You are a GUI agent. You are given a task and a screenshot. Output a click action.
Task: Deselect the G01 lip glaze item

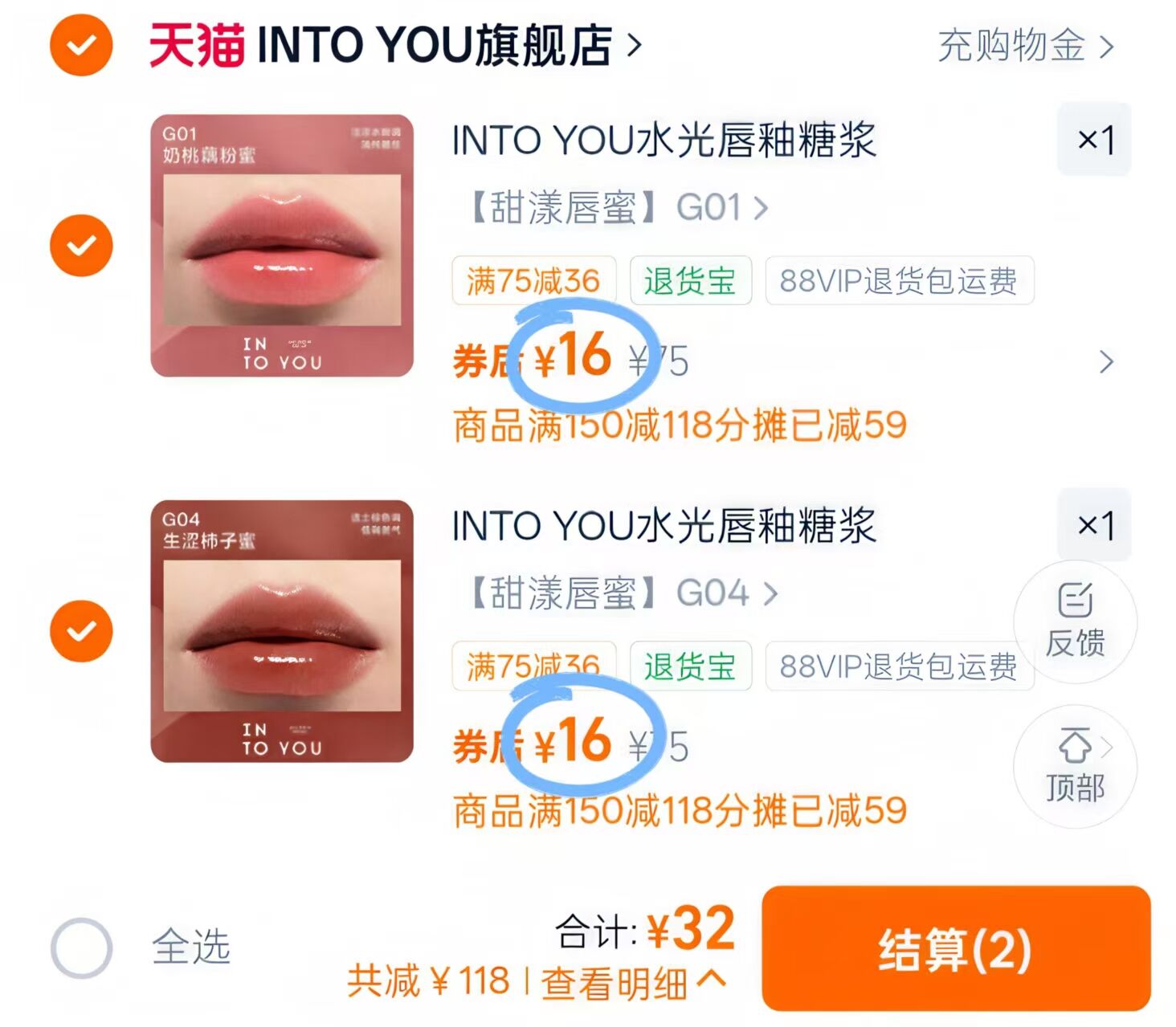point(81,245)
